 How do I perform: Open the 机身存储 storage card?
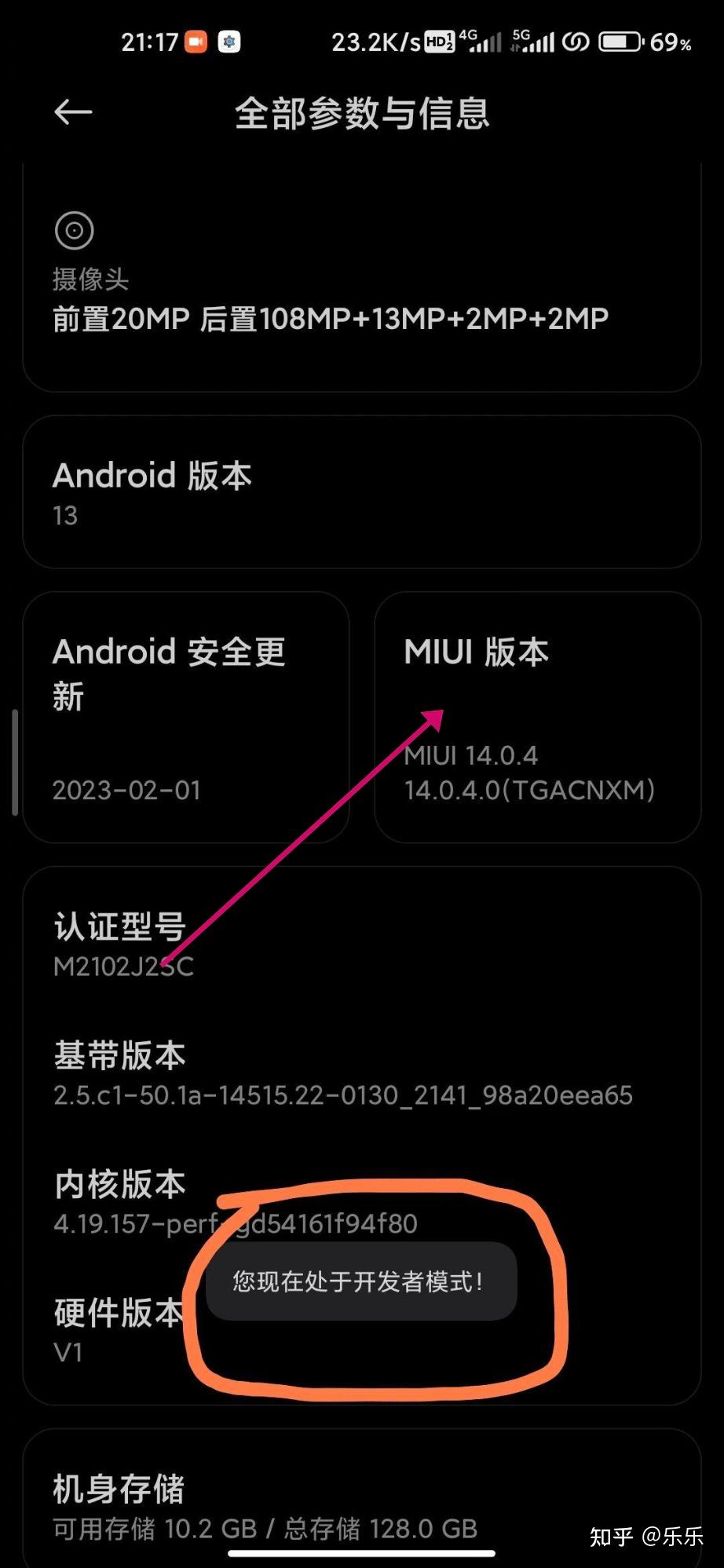coord(361,1500)
